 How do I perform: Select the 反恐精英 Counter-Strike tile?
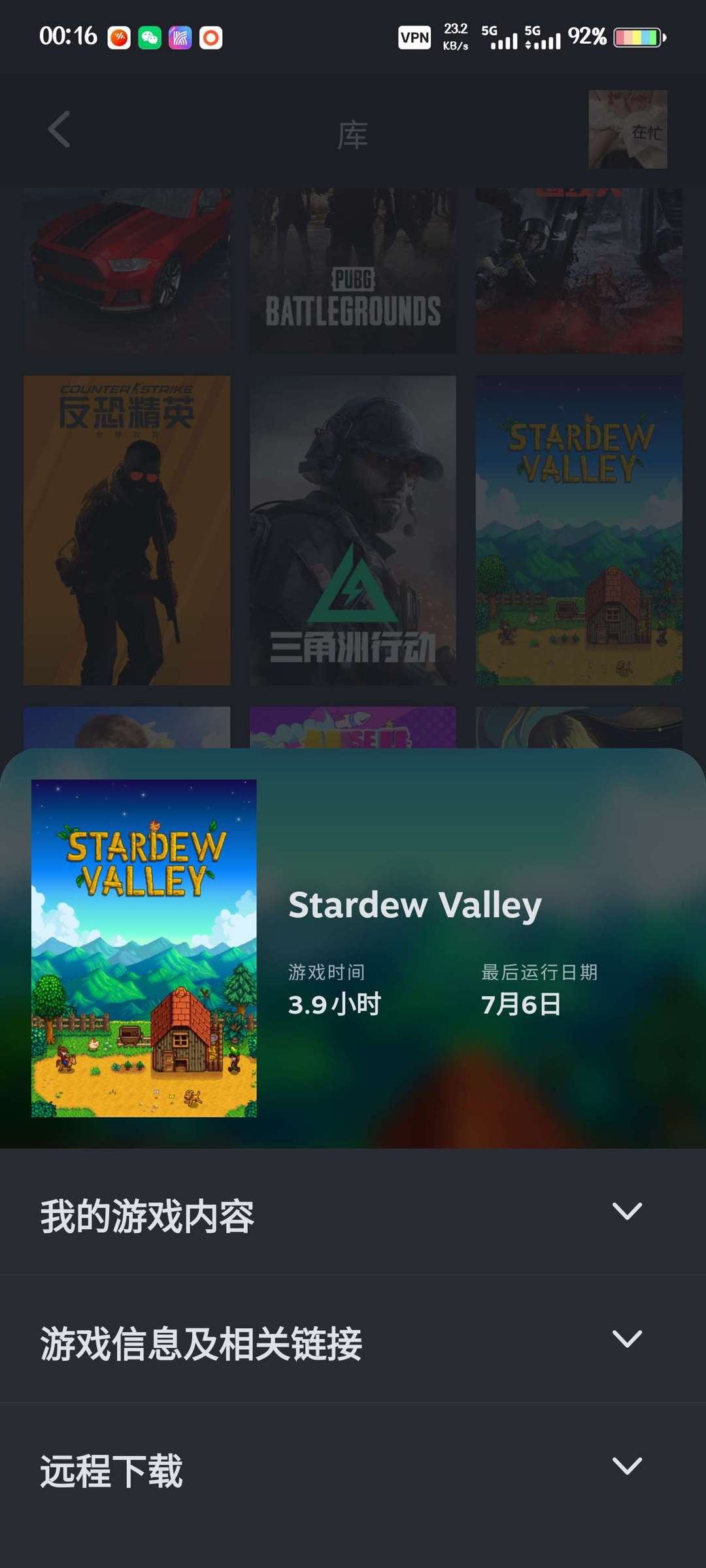click(127, 531)
